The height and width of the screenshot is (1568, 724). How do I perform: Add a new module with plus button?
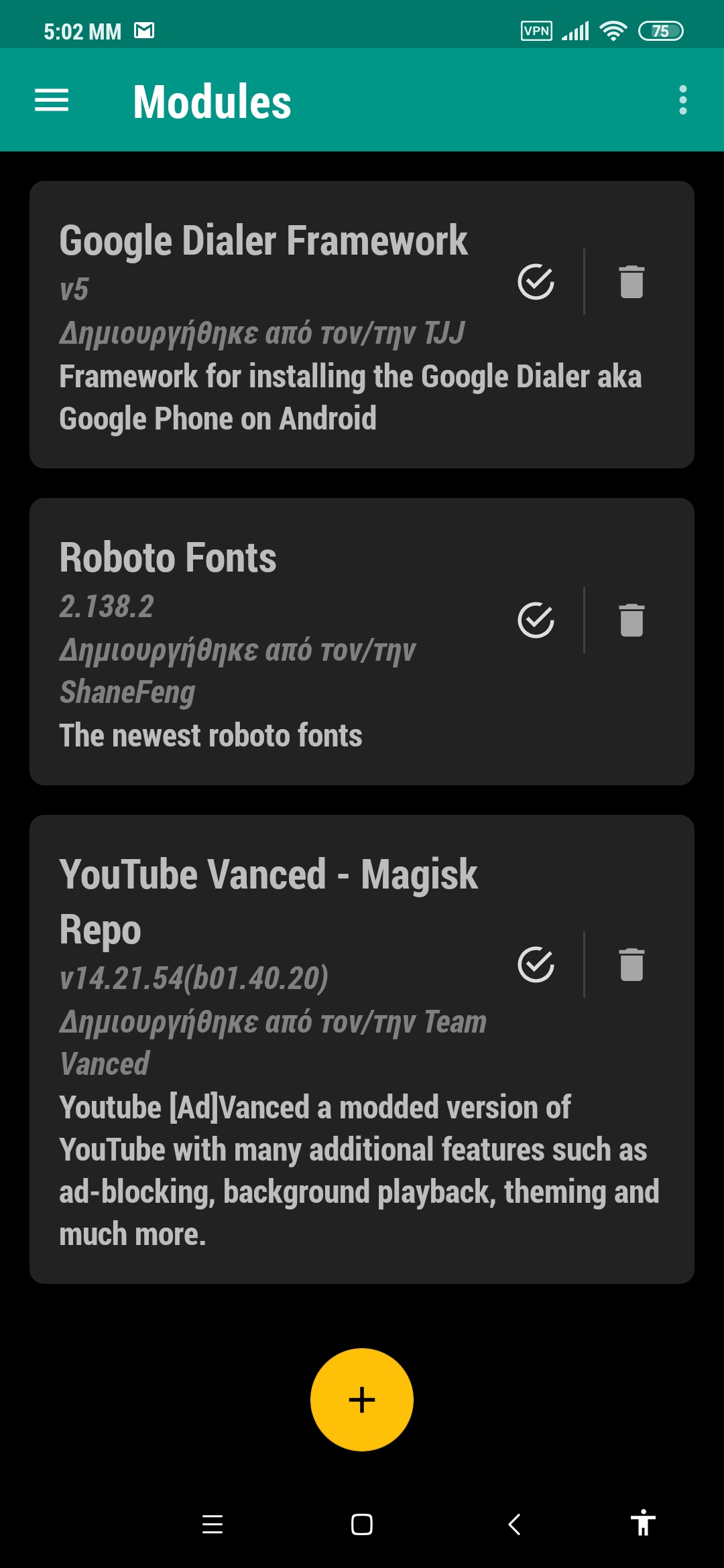pyautogui.click(x=362, y=1400)
